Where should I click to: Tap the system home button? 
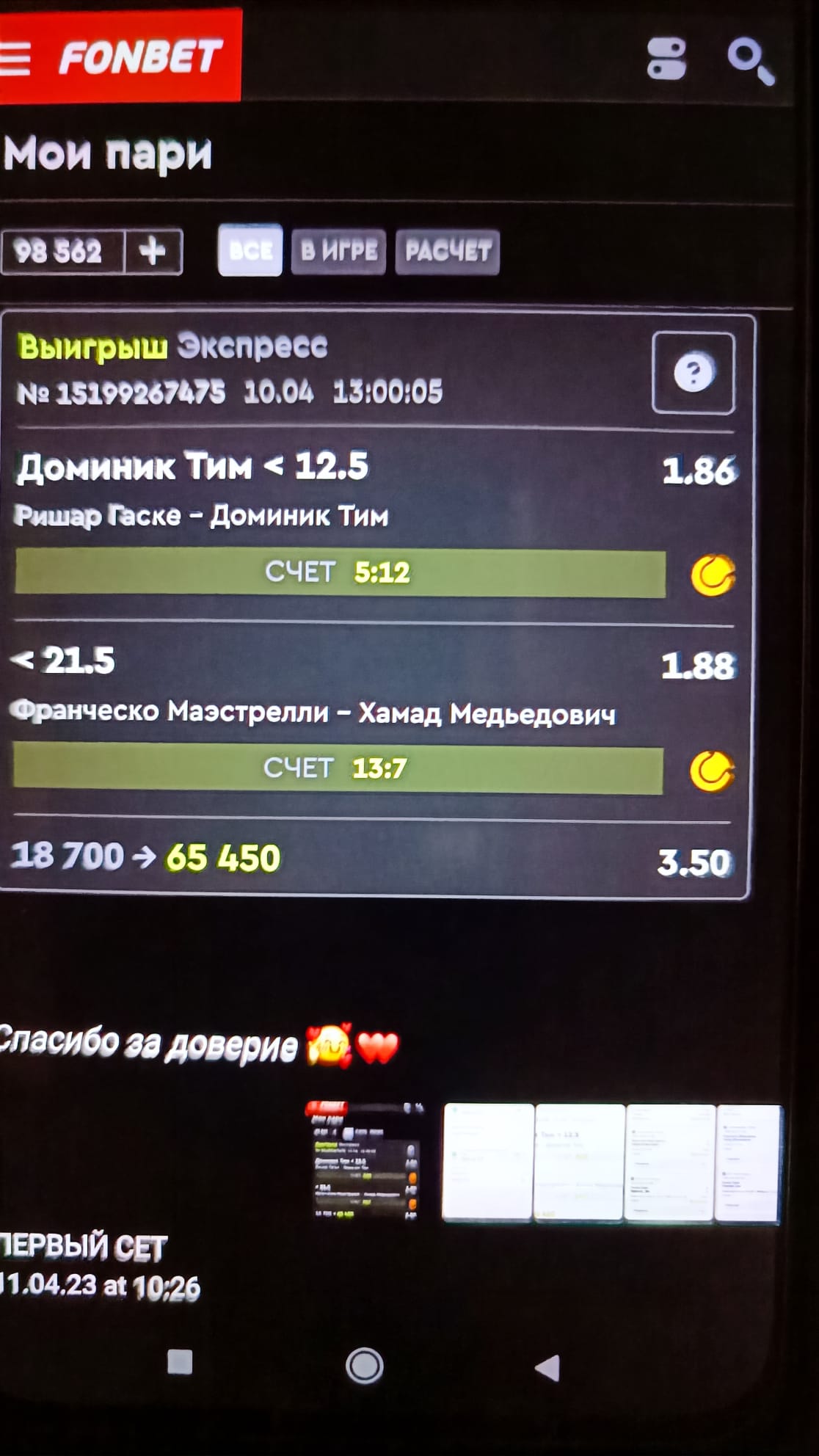(x=365, y=1366)
